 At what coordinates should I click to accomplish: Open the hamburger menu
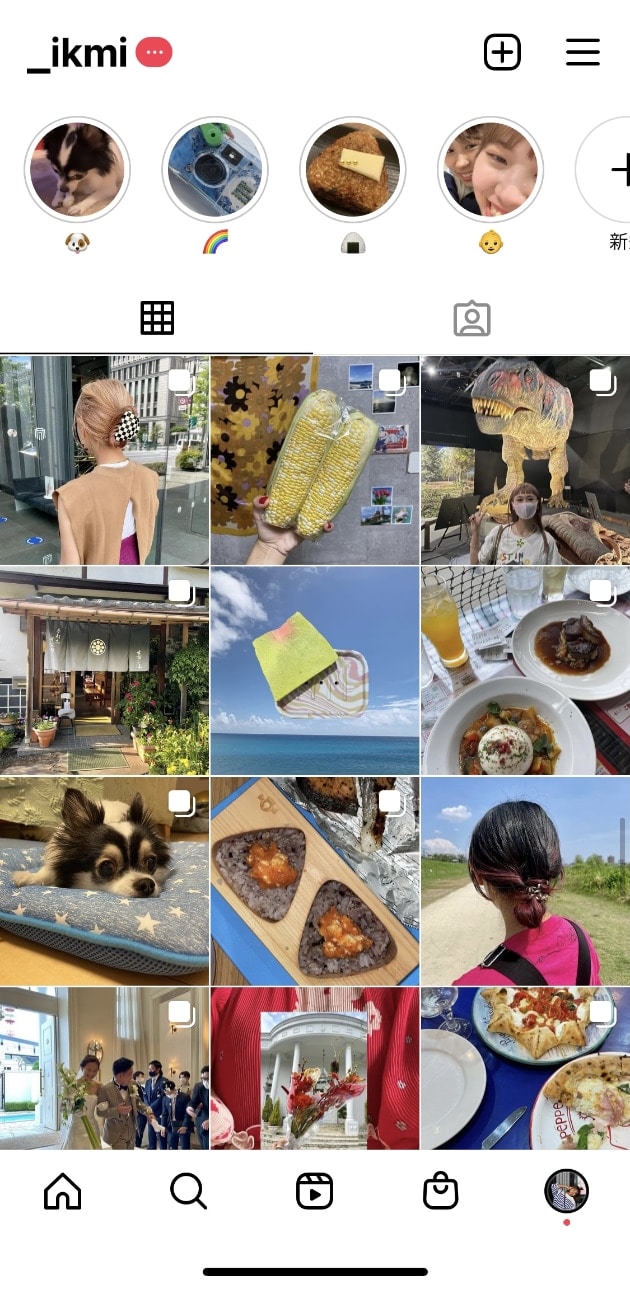tap(582, 52)
